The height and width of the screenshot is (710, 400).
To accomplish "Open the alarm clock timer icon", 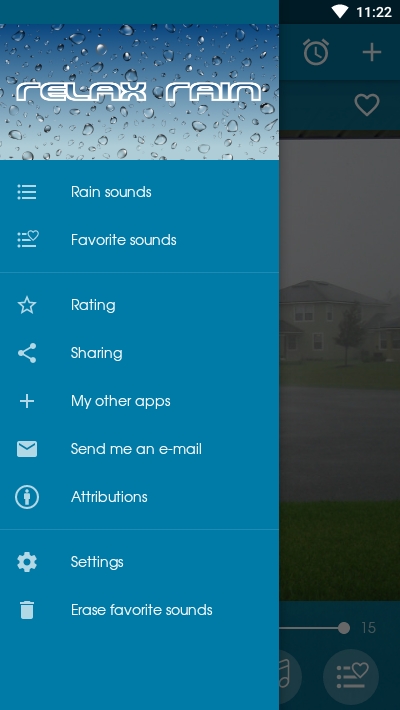I will [316, 52].
